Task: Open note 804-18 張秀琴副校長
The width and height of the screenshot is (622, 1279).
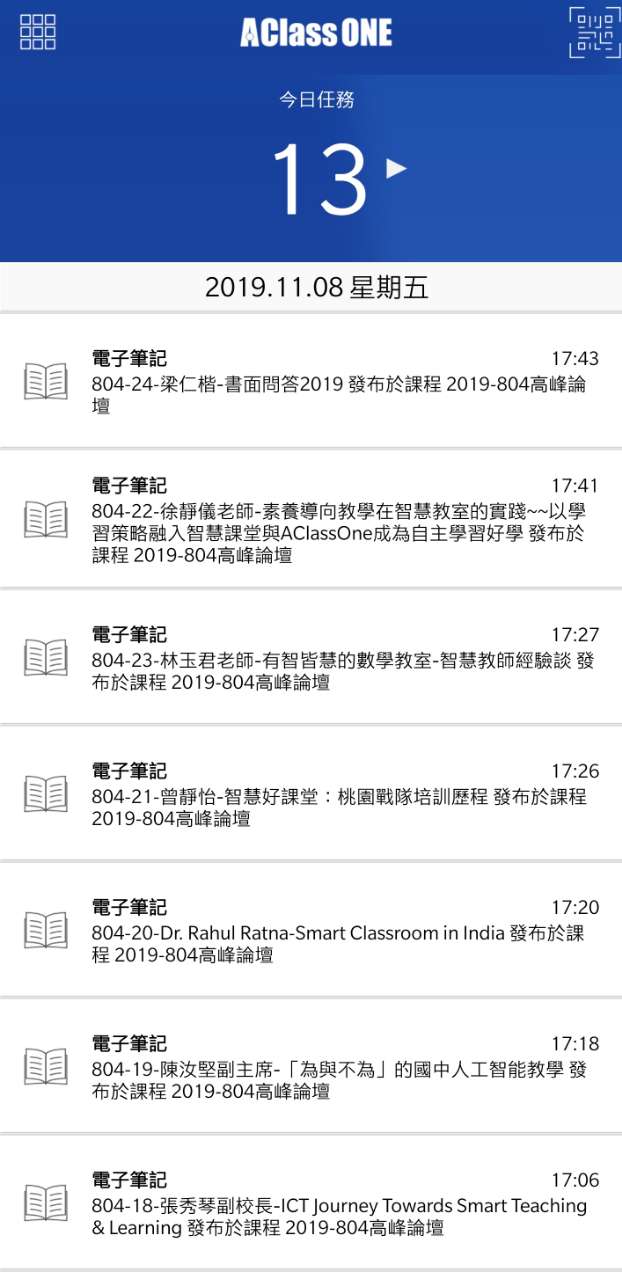Action: pos(311,1202)
